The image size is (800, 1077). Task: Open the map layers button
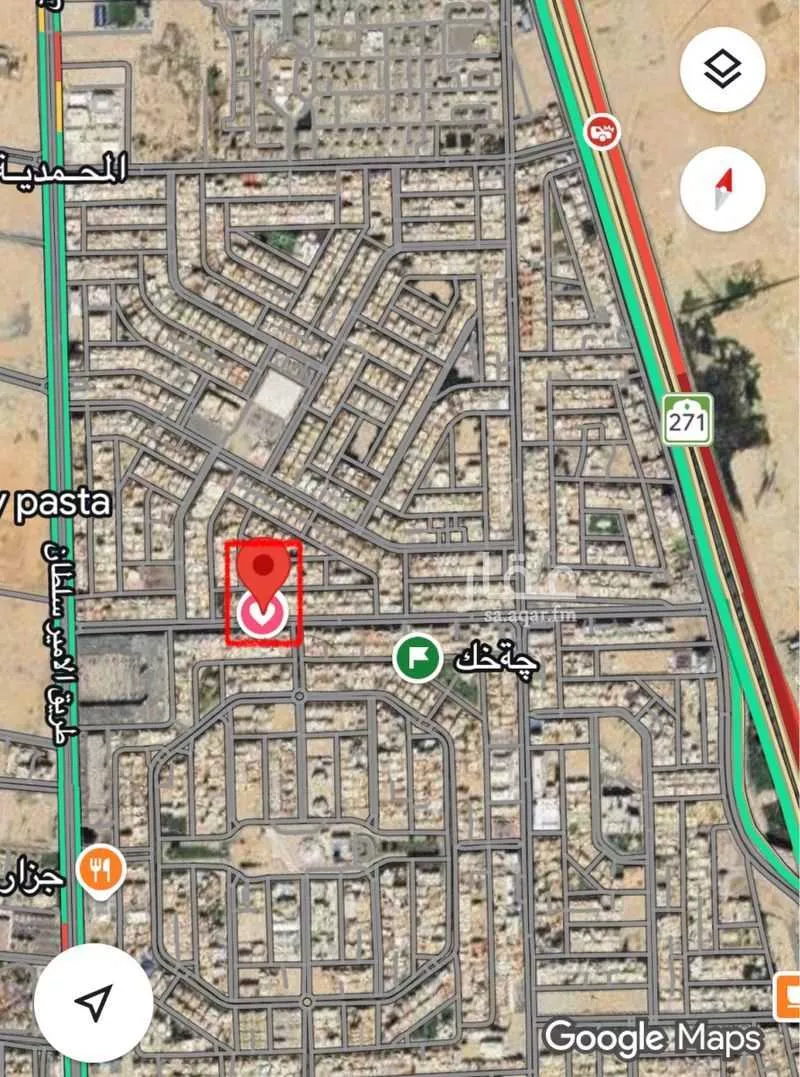[x=722, y=69]
